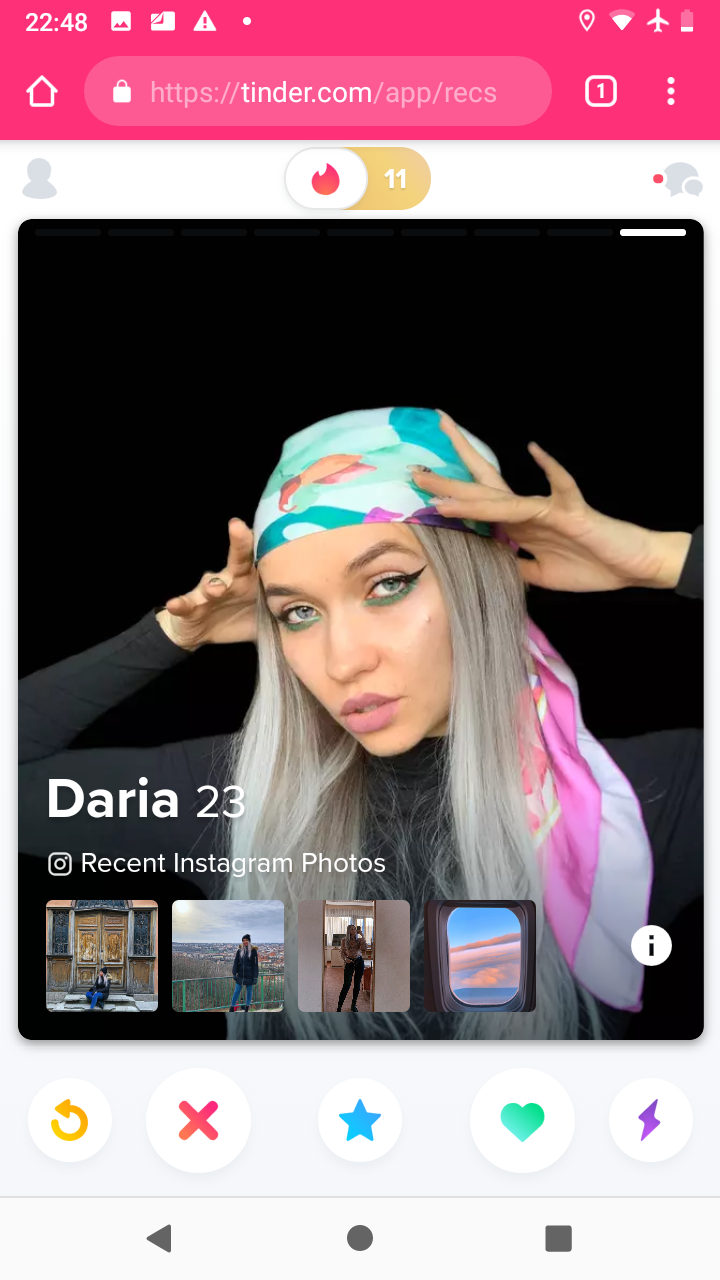The width and height of the screenshot is (720, 1280).
Task: Open the browser overflow menu
Action: 671,92
